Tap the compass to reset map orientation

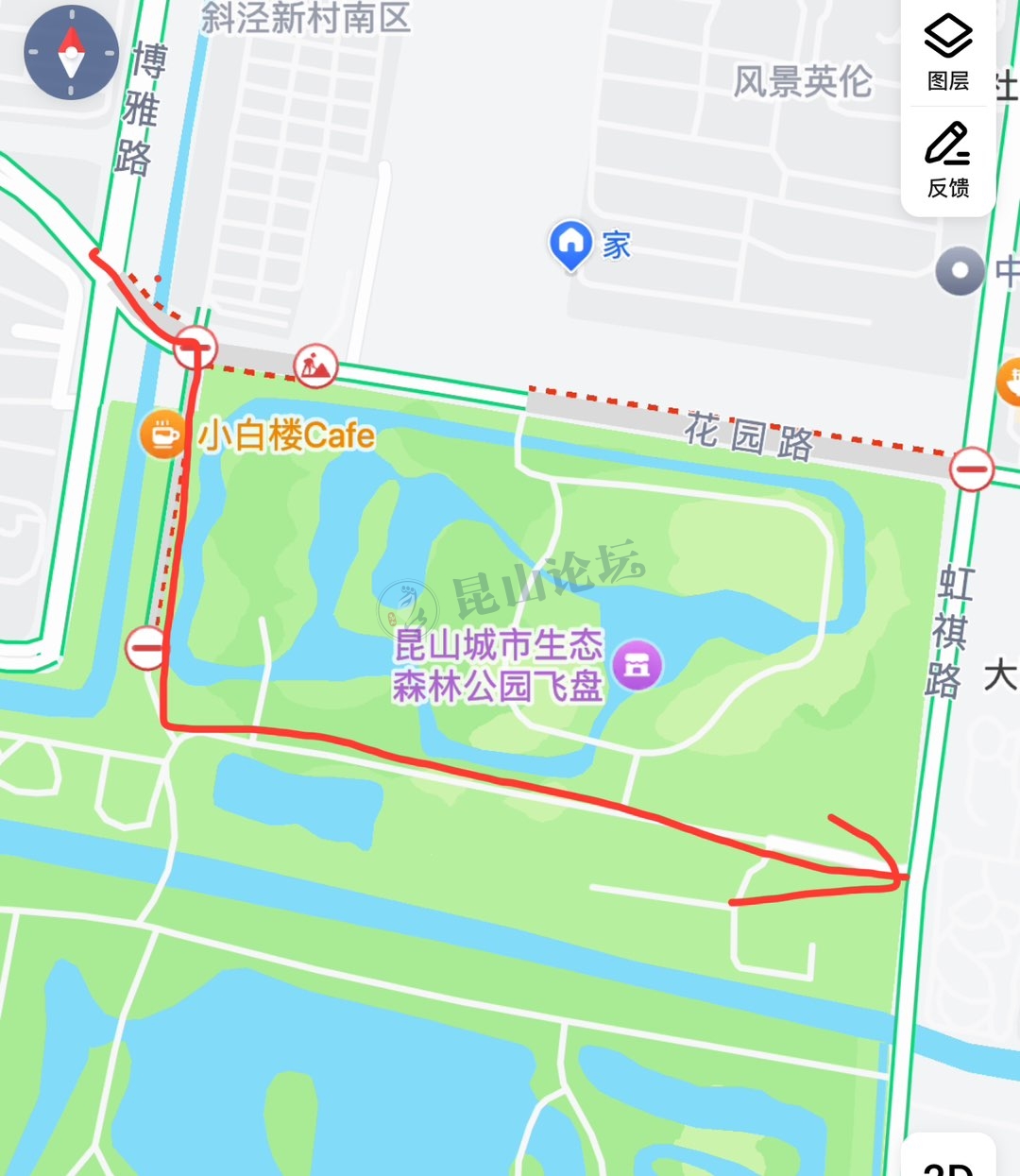(71, 53)
